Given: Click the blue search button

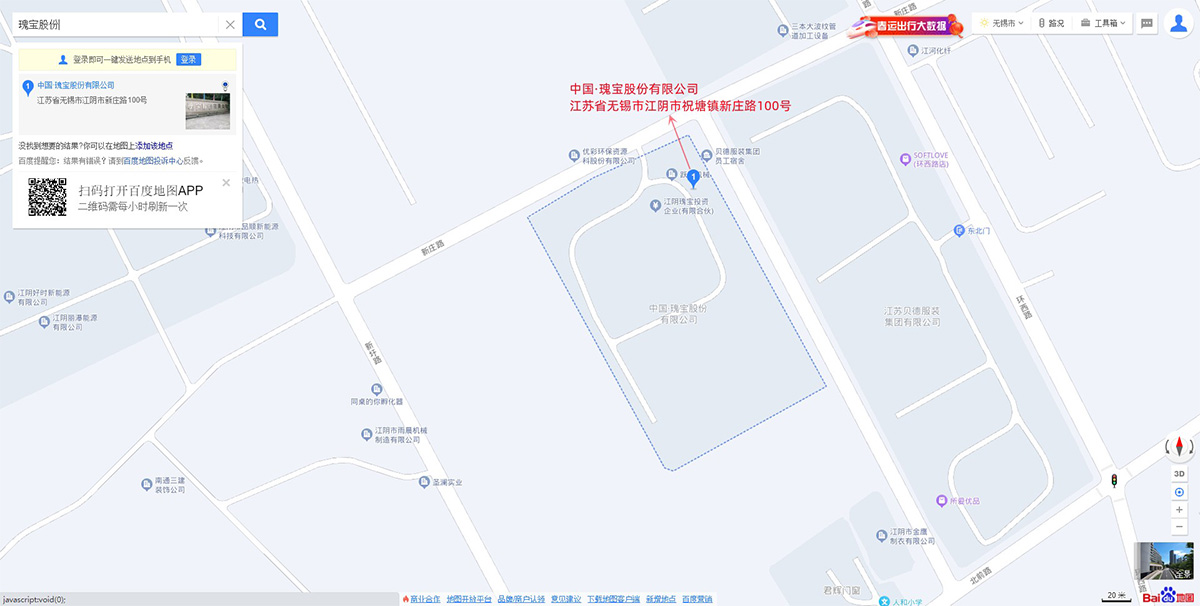Looking at the screenshot, I should tap(260, 25).
